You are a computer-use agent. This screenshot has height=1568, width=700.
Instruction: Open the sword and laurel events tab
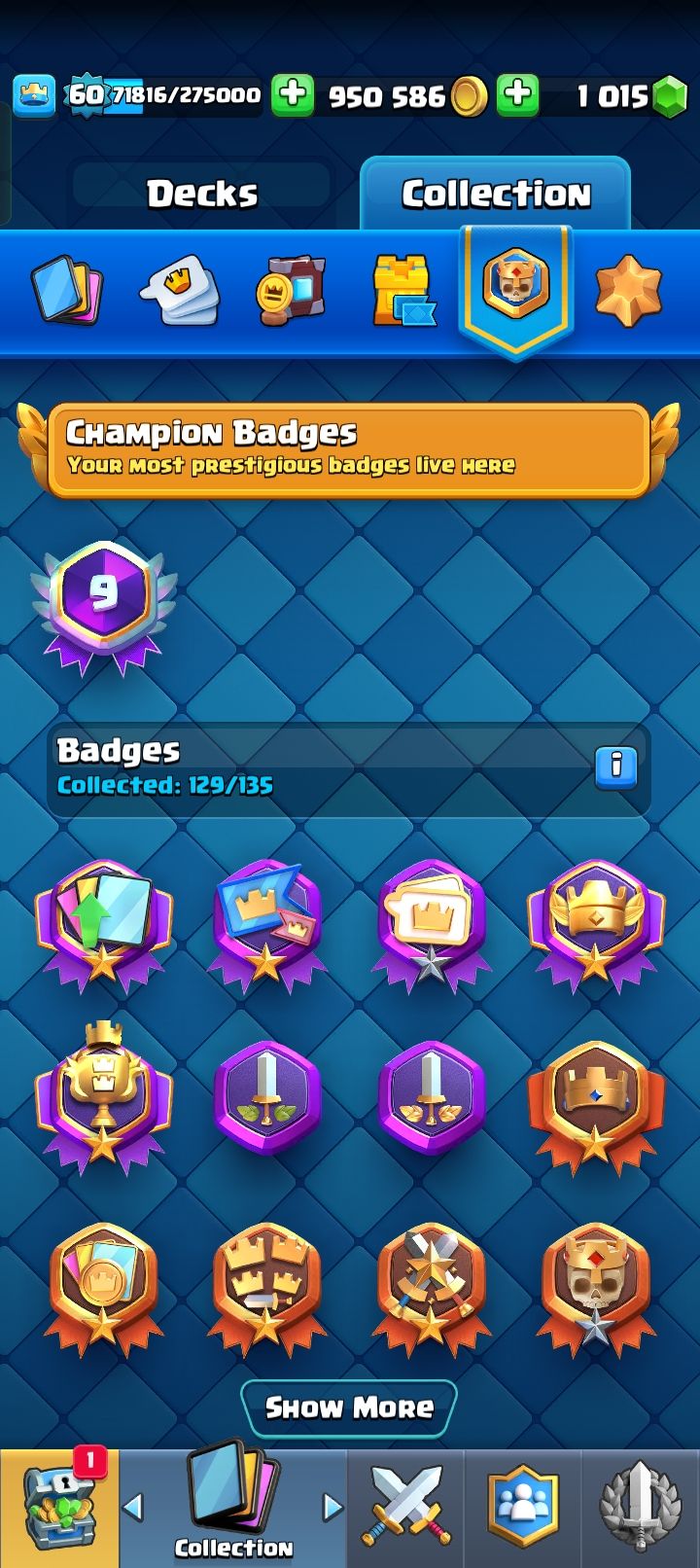[x=640, y=1508]
